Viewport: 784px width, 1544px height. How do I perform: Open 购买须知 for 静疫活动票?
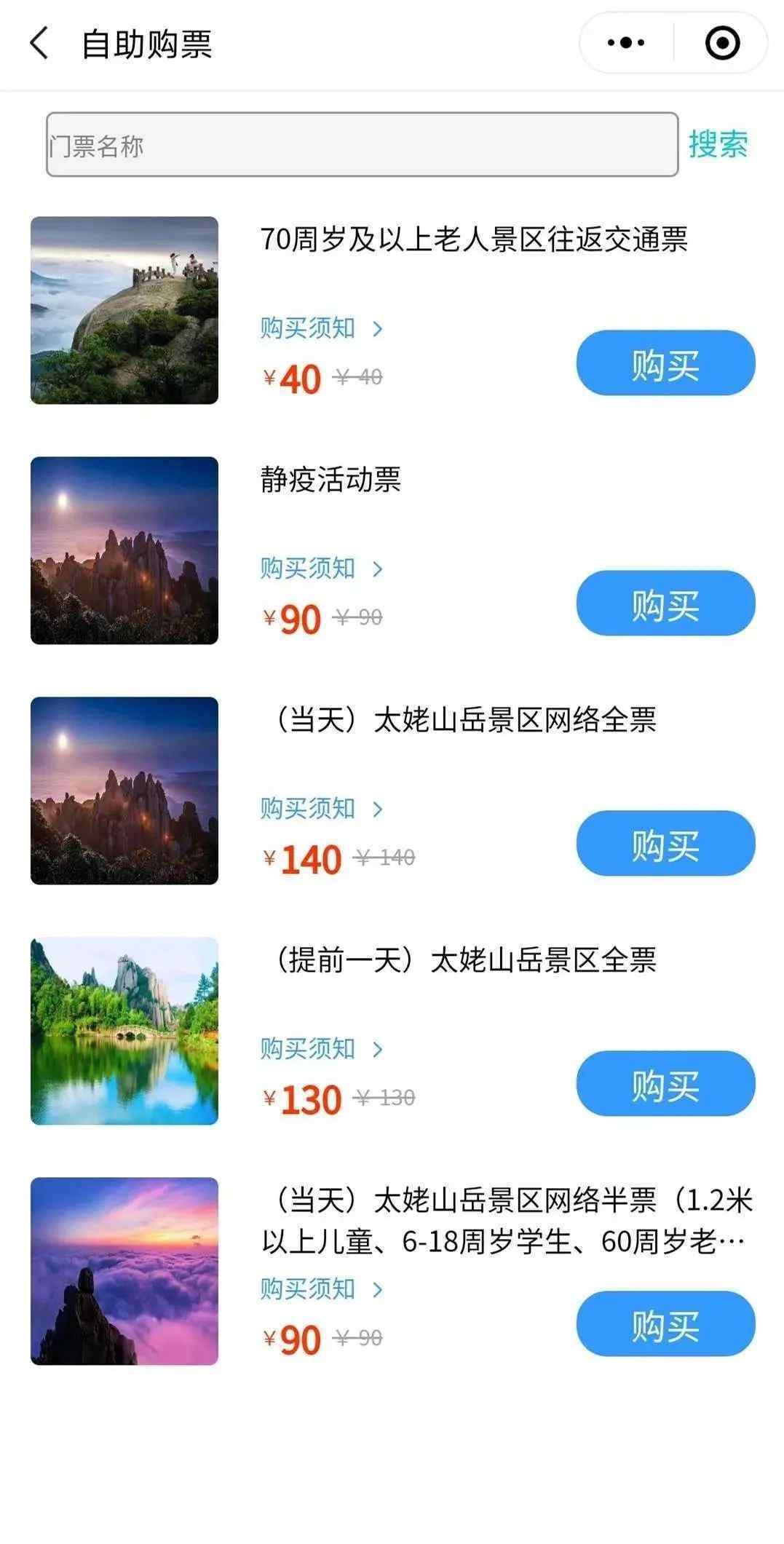pyautogui.click(x=320, y=569)
